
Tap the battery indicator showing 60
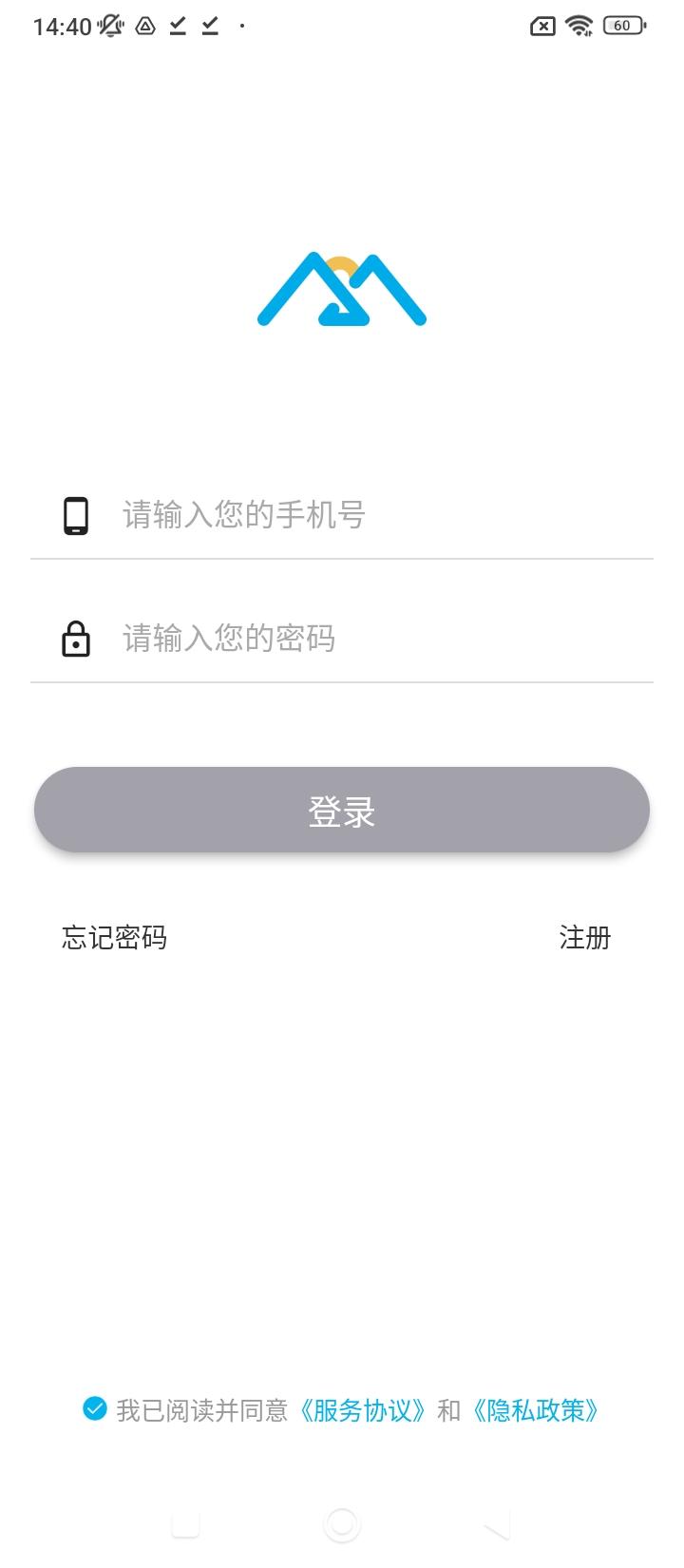pyautogui.click(x=622, y=26)
